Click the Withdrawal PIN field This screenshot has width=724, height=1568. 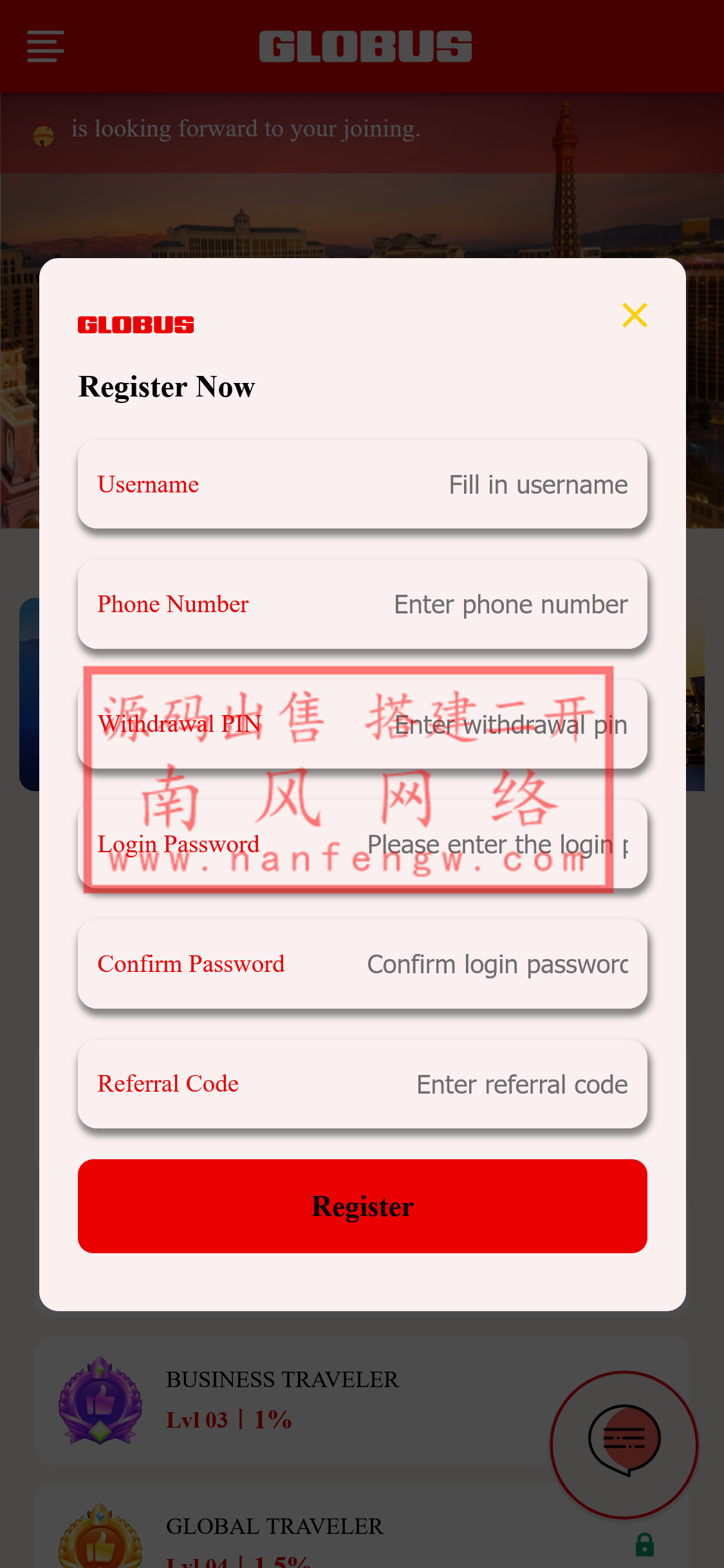[x=362, y=723]
